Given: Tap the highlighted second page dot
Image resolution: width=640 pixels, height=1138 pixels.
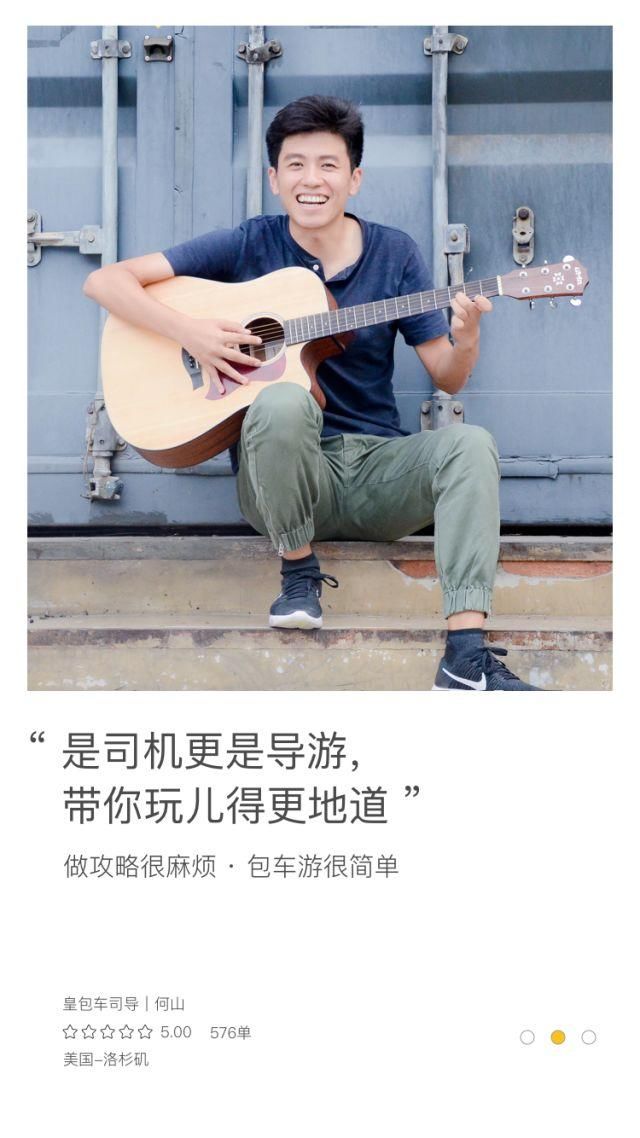Looking at the screenshot, I should [x=558, y=1037].
